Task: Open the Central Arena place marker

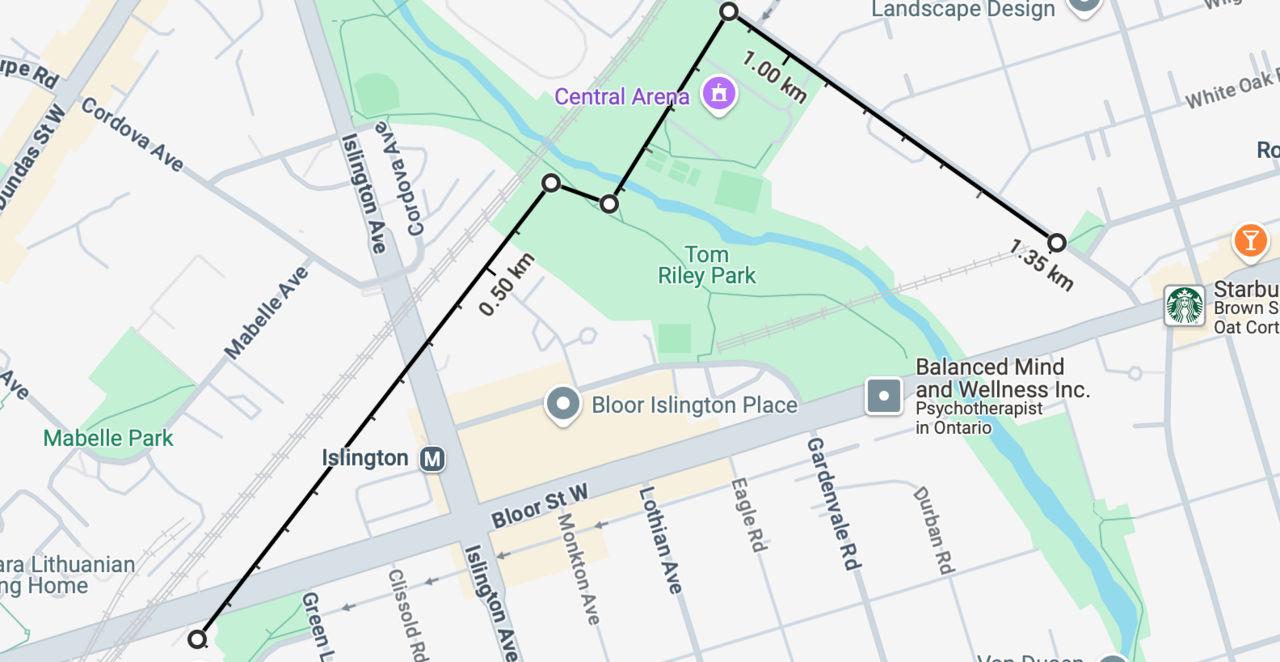Action: click(718, 95)
